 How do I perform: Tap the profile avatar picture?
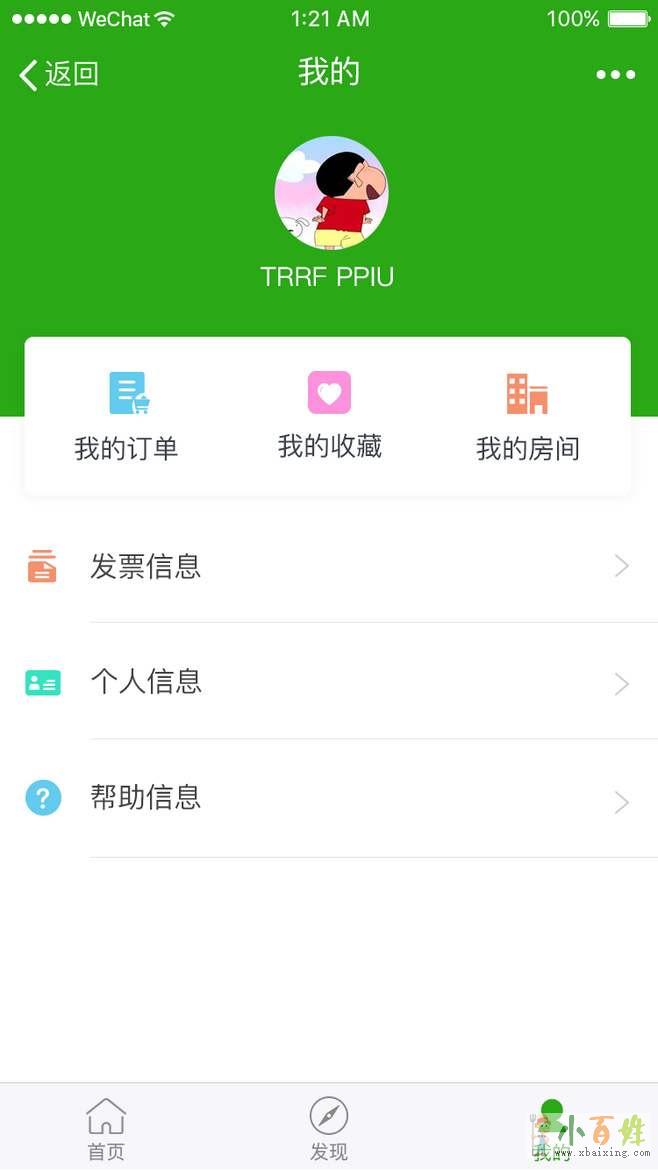click(x=331, y=193)
